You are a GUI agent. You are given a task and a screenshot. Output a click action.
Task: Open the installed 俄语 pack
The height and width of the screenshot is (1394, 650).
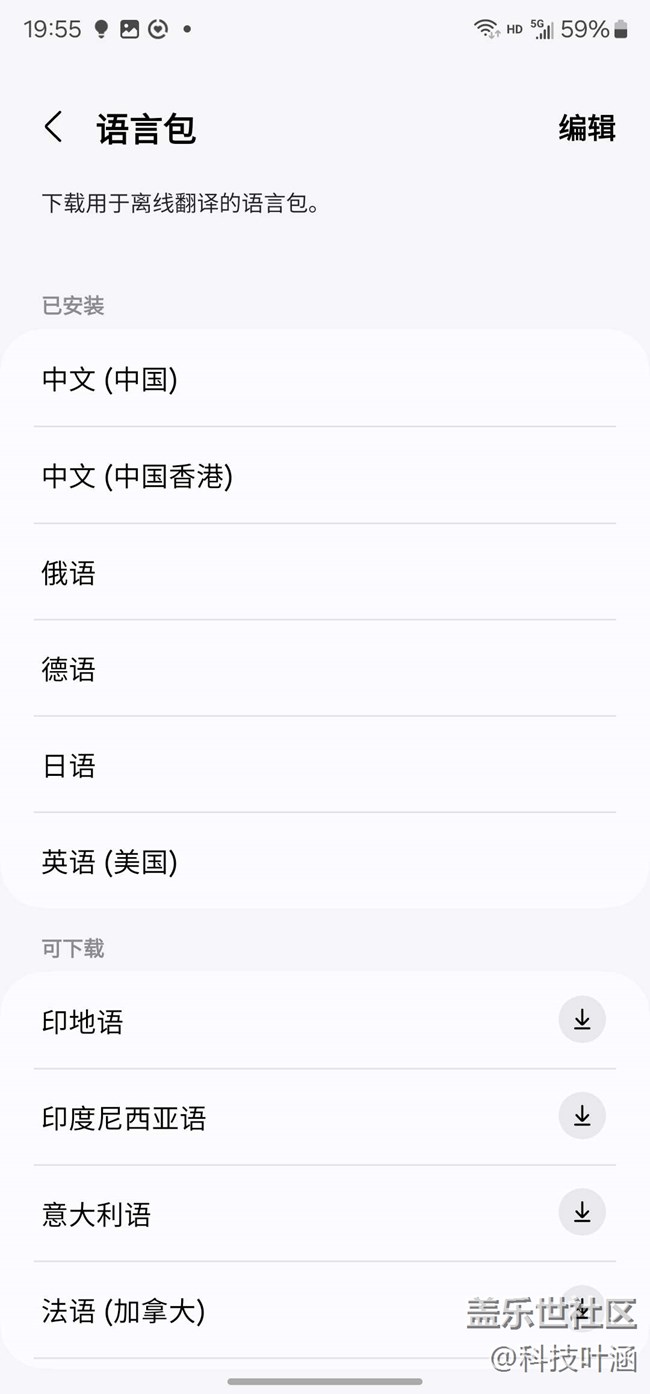coord(324,573)
